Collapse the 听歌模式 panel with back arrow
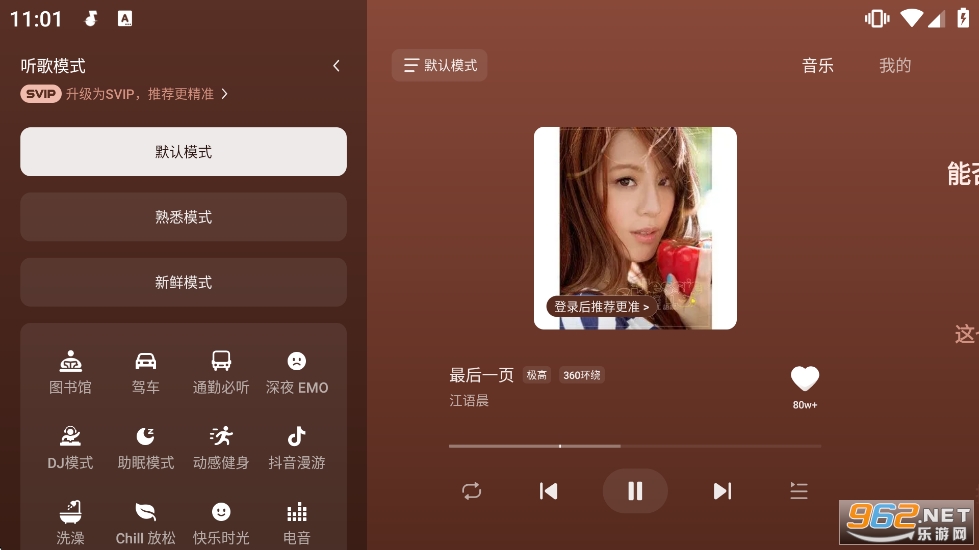979x550 pixels. pos(336,66)
